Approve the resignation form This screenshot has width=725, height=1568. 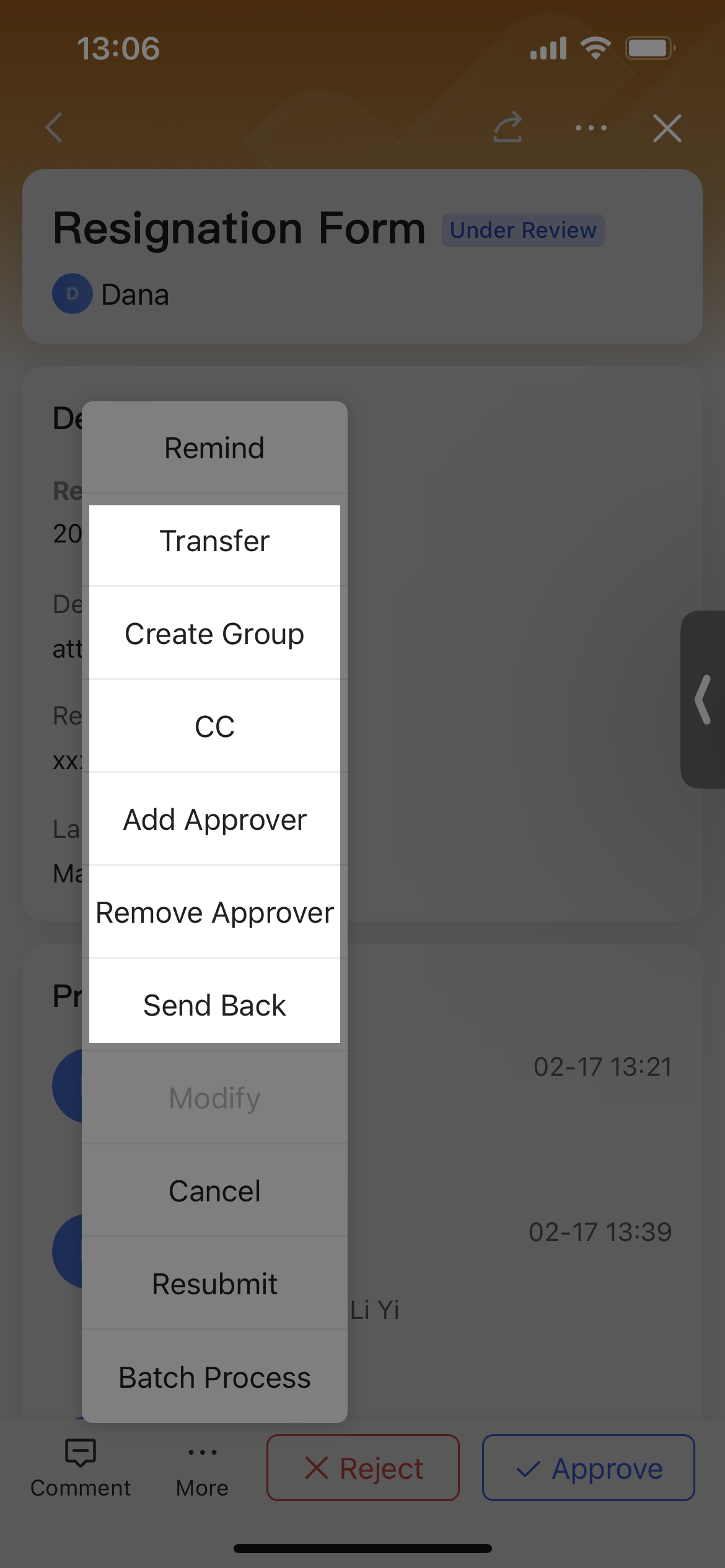click(588, 1468)
